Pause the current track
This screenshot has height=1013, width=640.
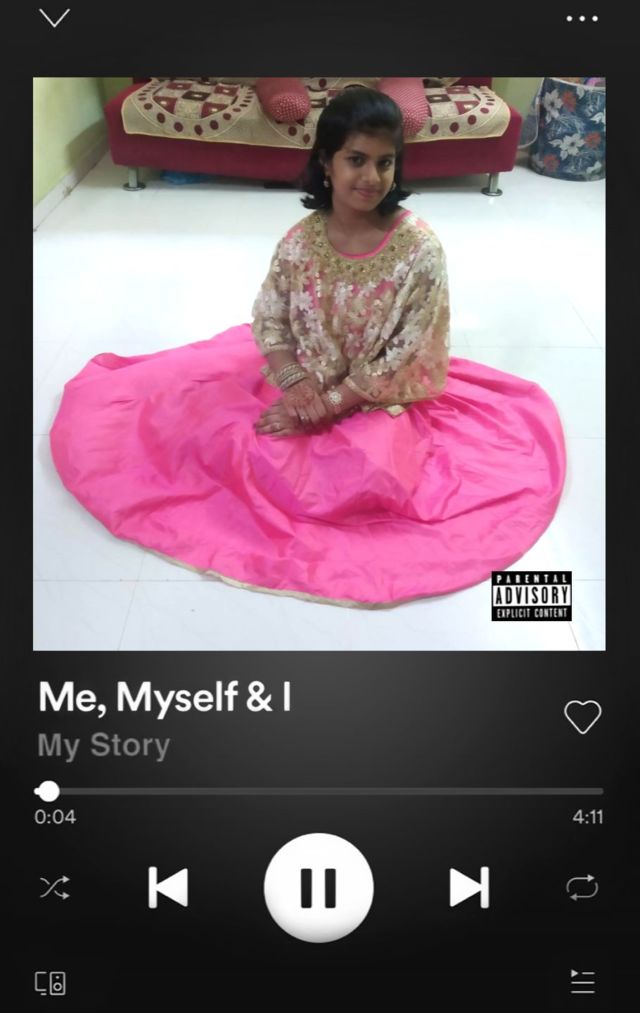318,887
